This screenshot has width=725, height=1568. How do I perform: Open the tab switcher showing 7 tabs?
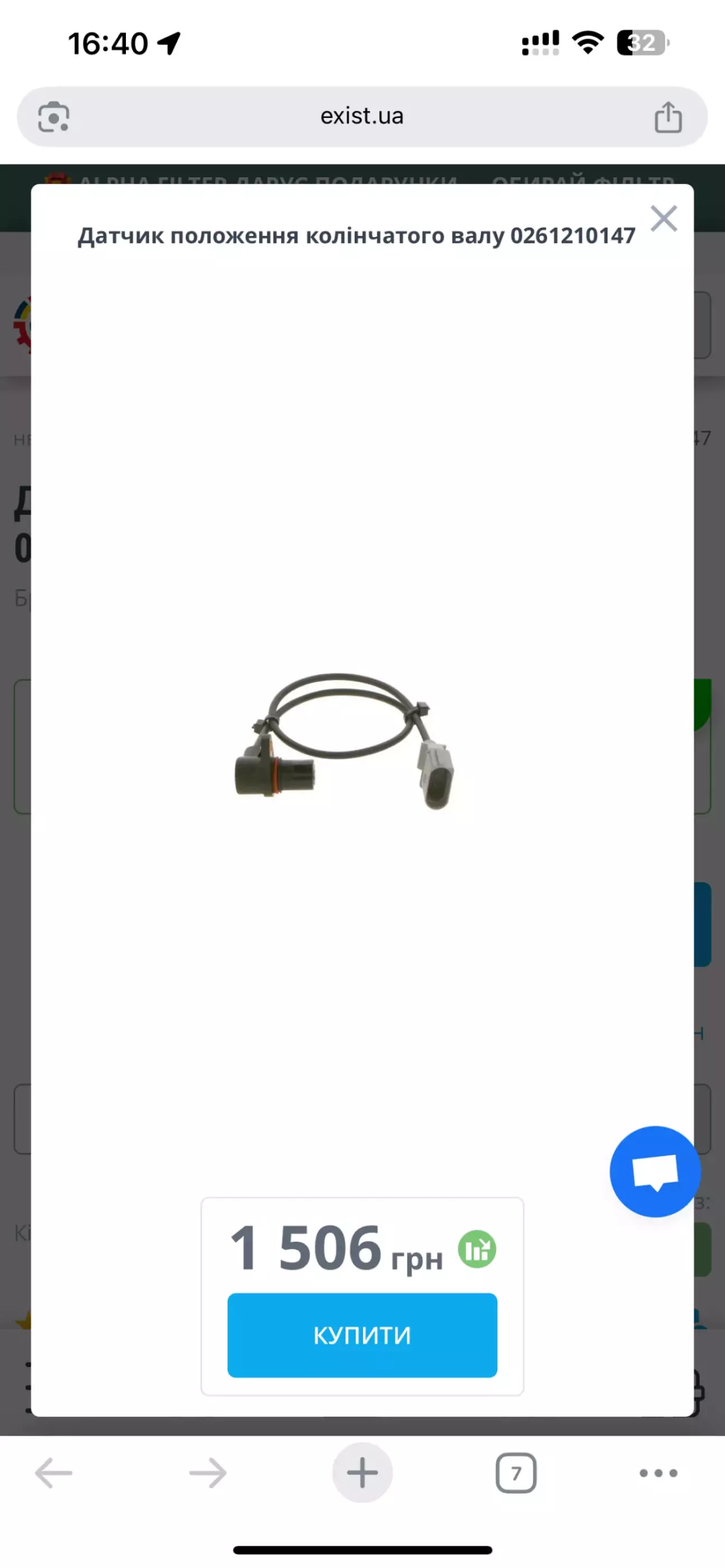(x=516, y=1473)
